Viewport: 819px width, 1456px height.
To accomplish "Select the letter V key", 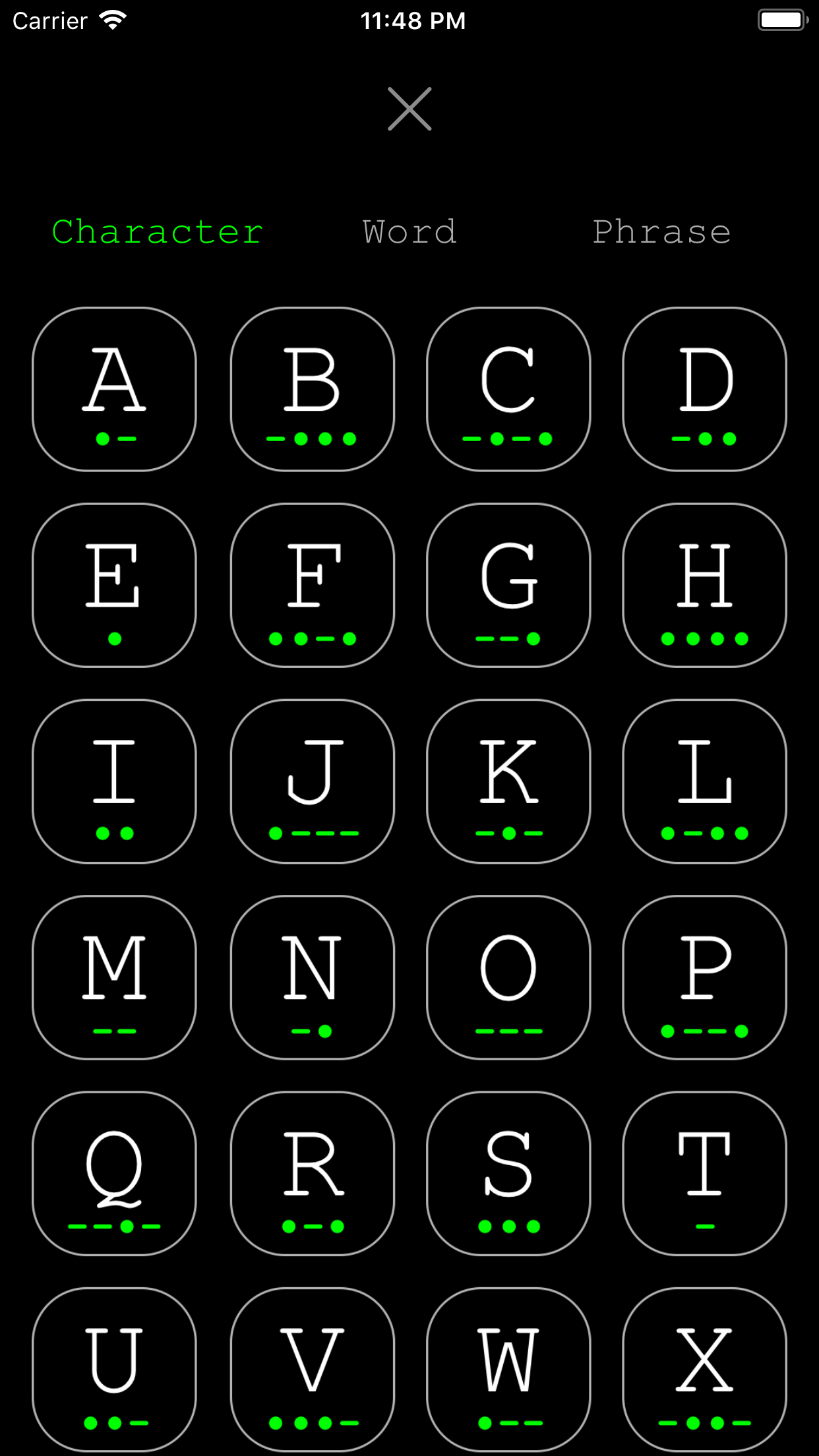I will [x=312, y=1370].
